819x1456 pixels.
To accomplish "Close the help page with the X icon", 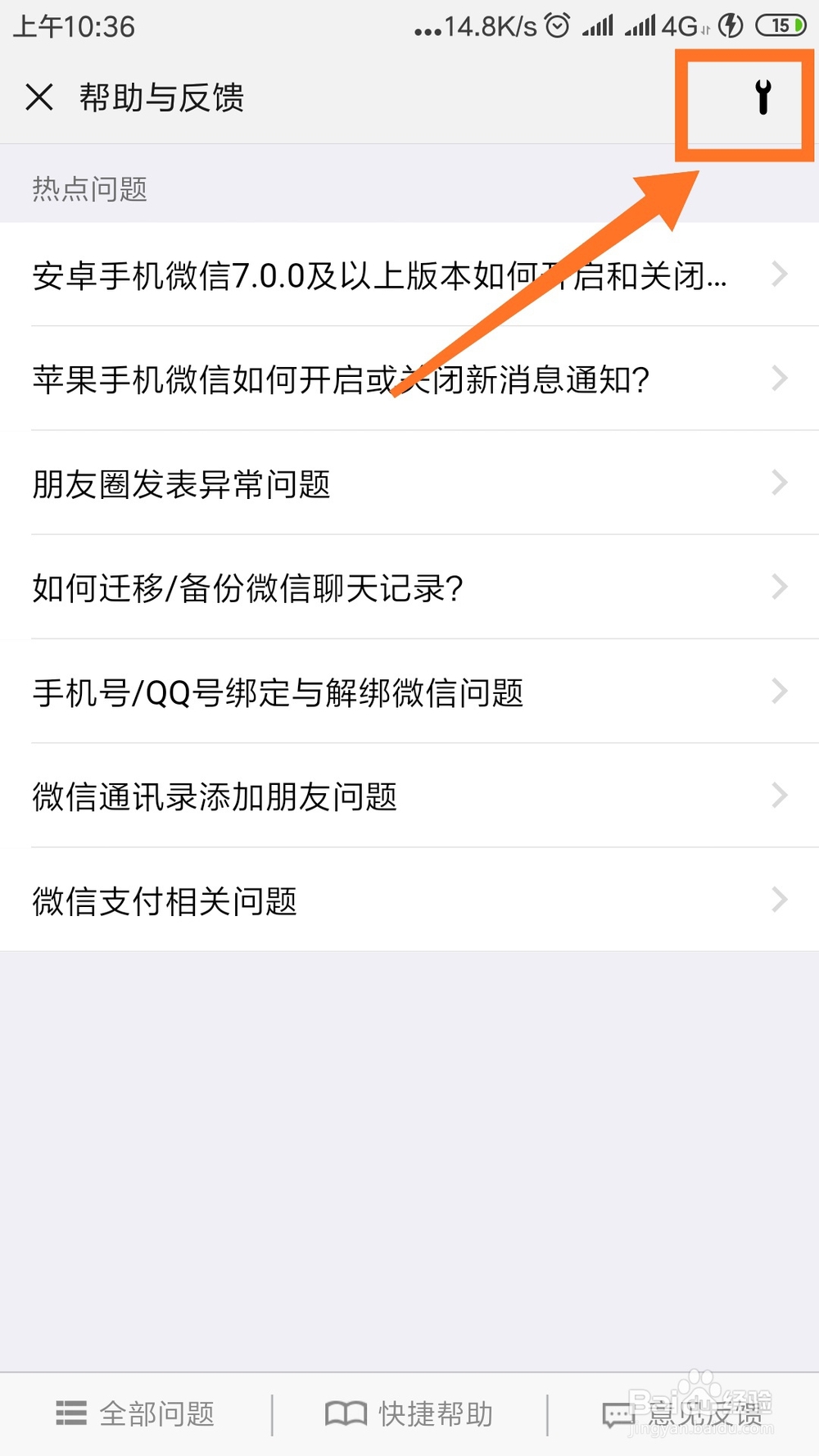I will [38, 98].
